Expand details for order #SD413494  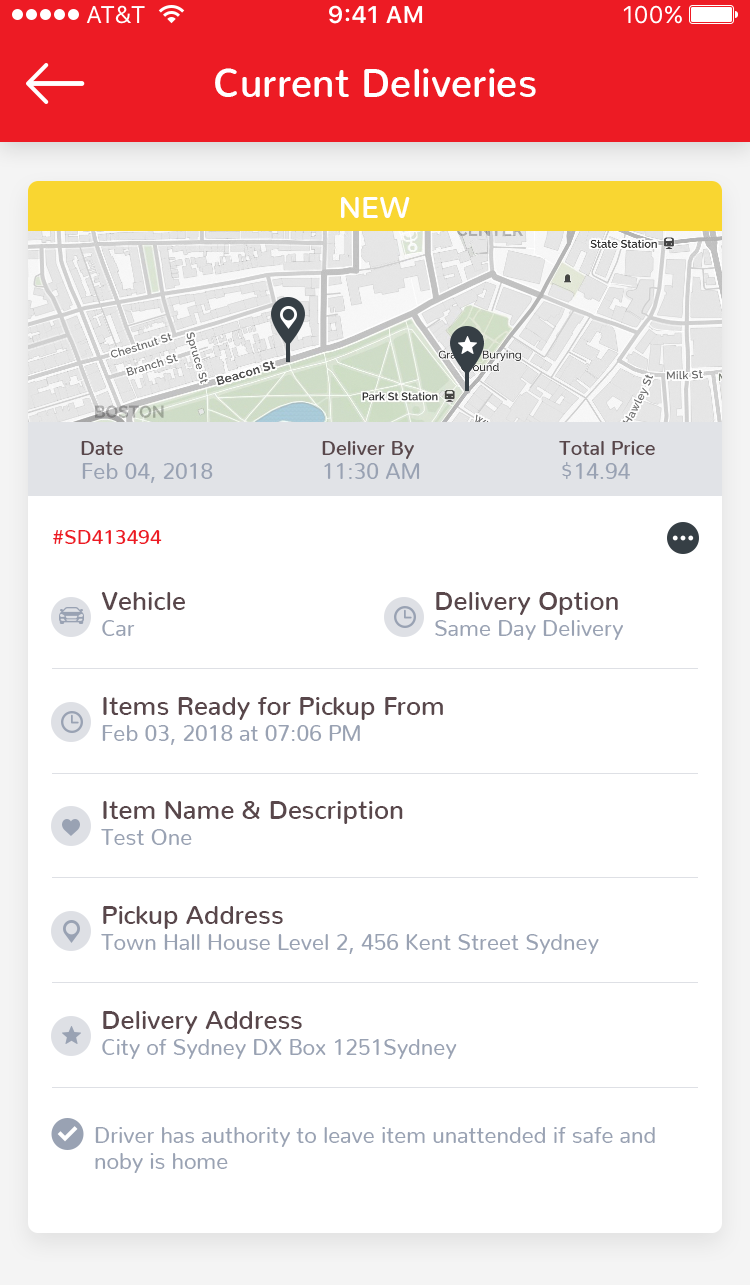pos(107,537)
